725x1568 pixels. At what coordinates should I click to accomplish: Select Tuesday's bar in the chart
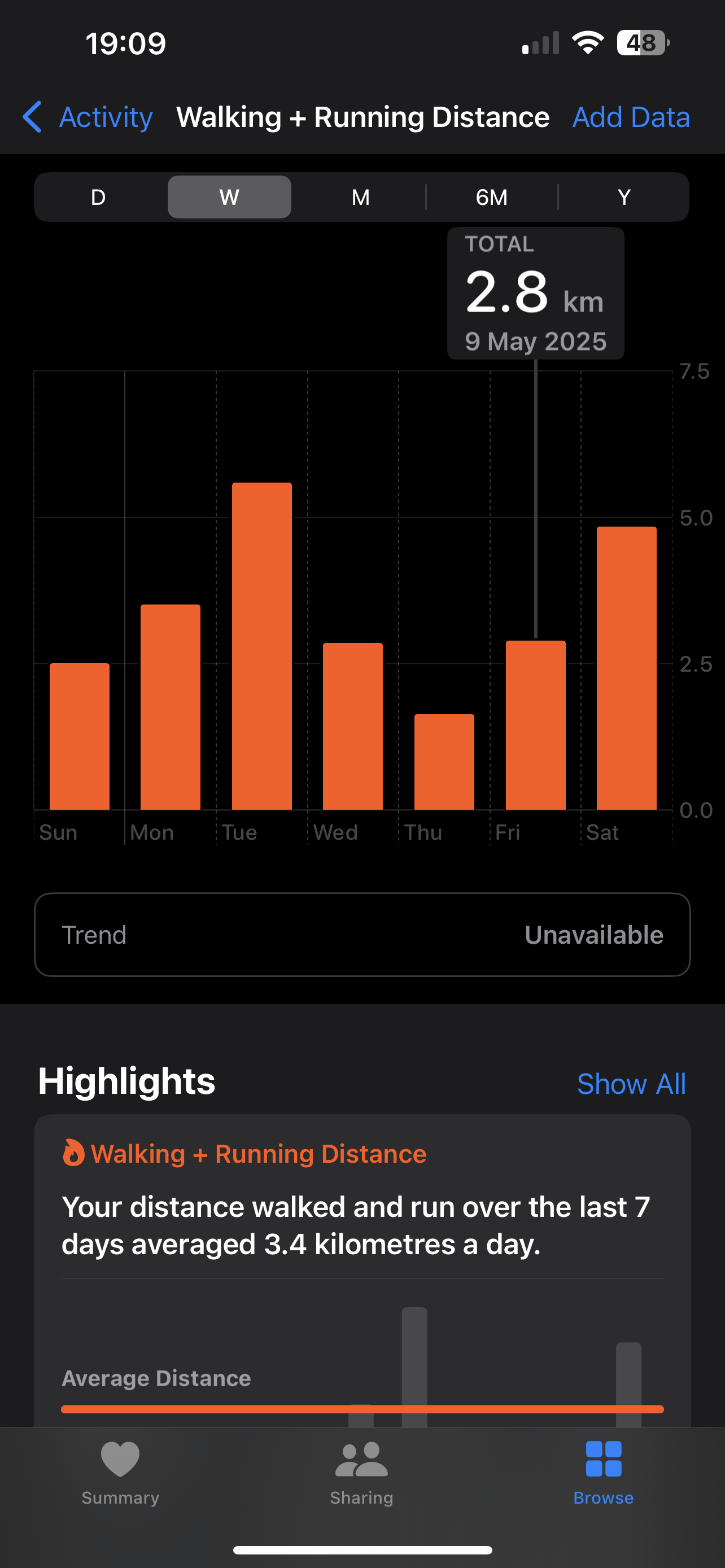[262, 646]
